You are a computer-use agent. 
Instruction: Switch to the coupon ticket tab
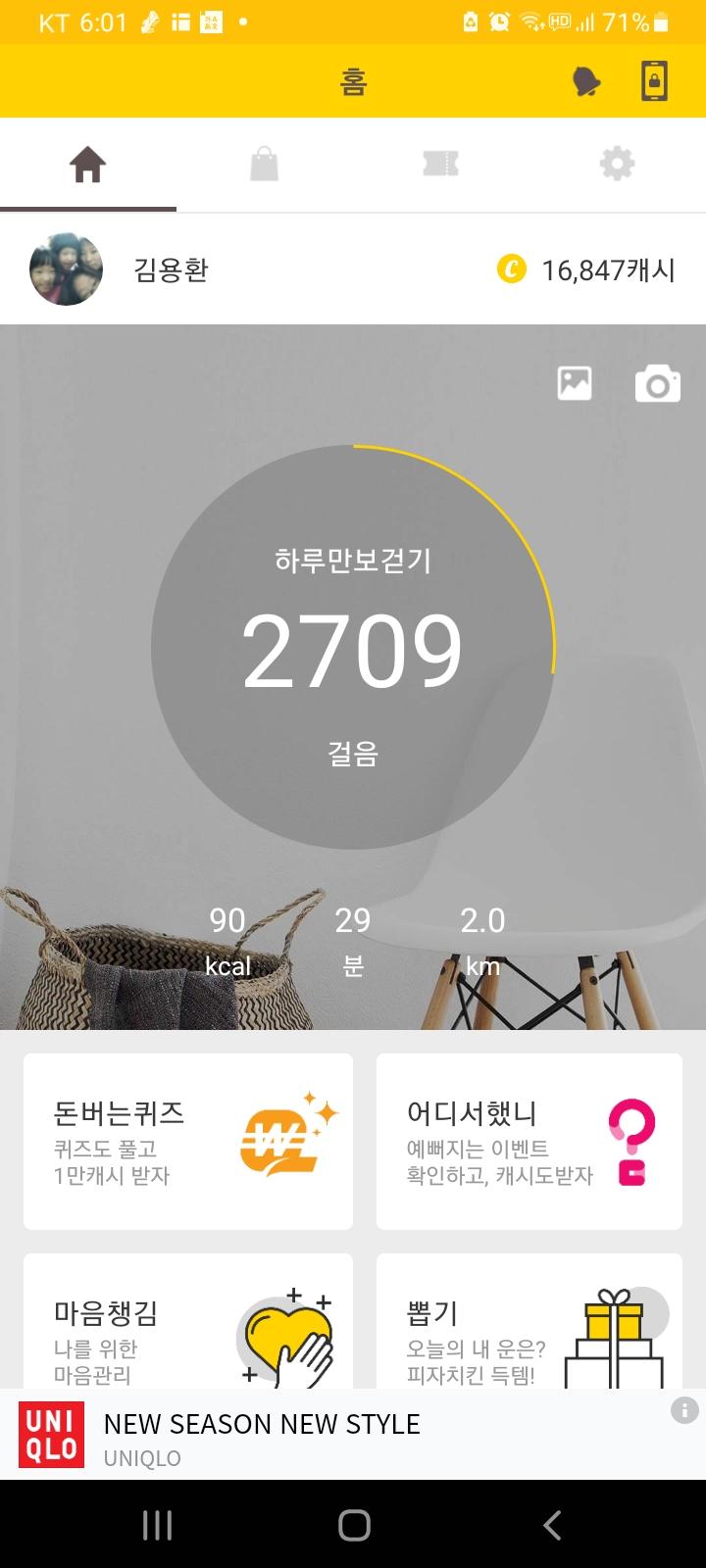440,165
